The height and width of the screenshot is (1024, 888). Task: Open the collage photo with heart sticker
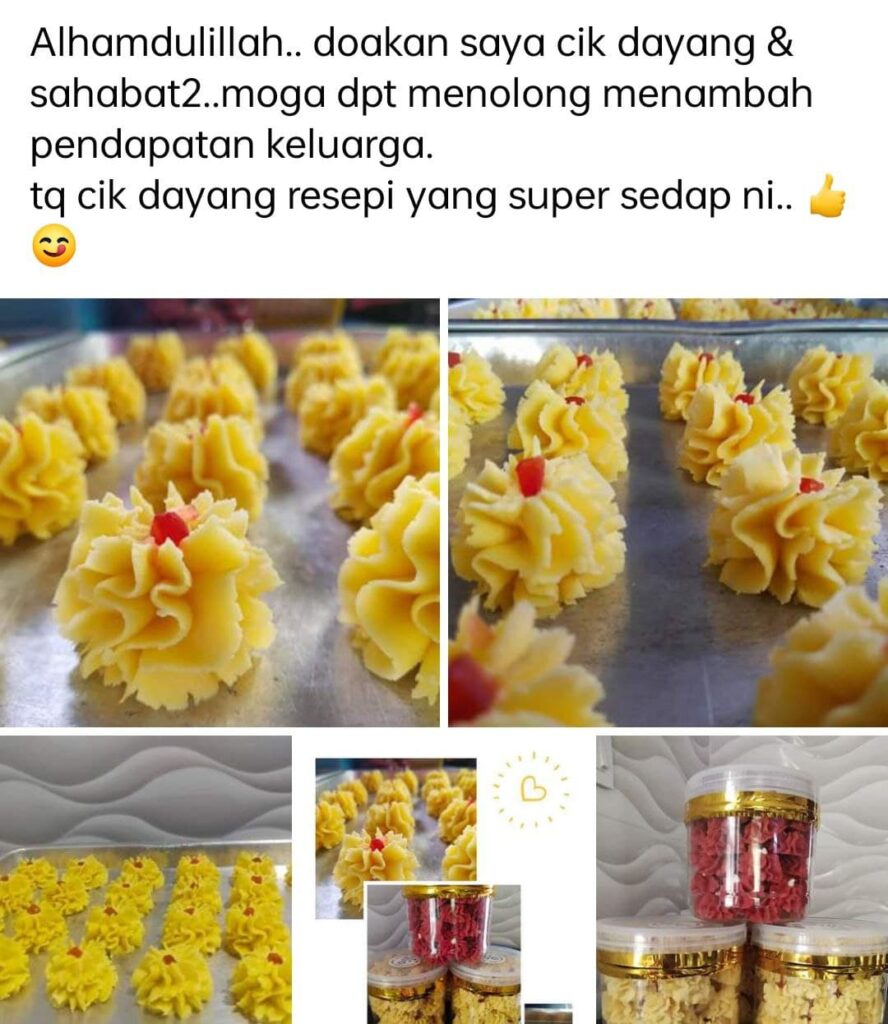pos(444,880)
